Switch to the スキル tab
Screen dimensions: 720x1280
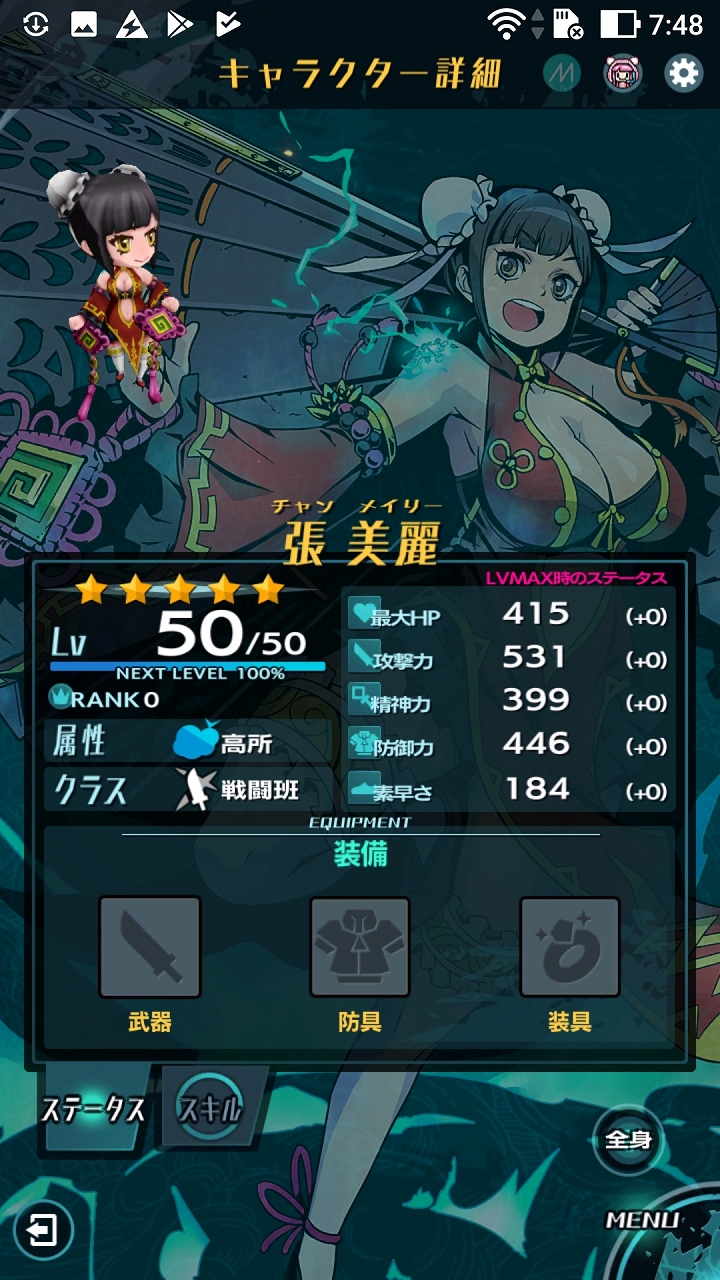pyautogui.click(x=210, y=1109)
